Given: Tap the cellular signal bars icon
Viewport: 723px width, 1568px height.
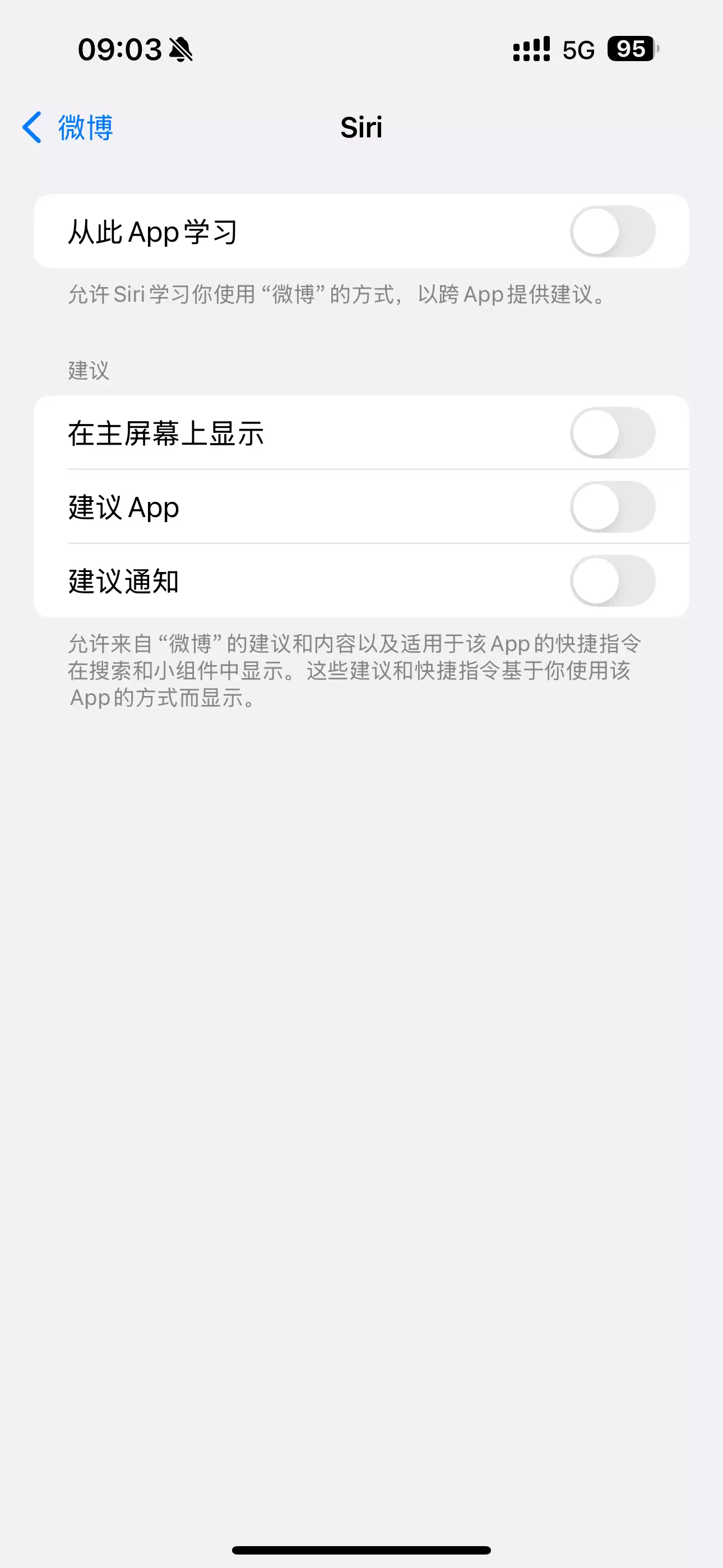Looking at the screenshot, I should (x=530, y=49).
